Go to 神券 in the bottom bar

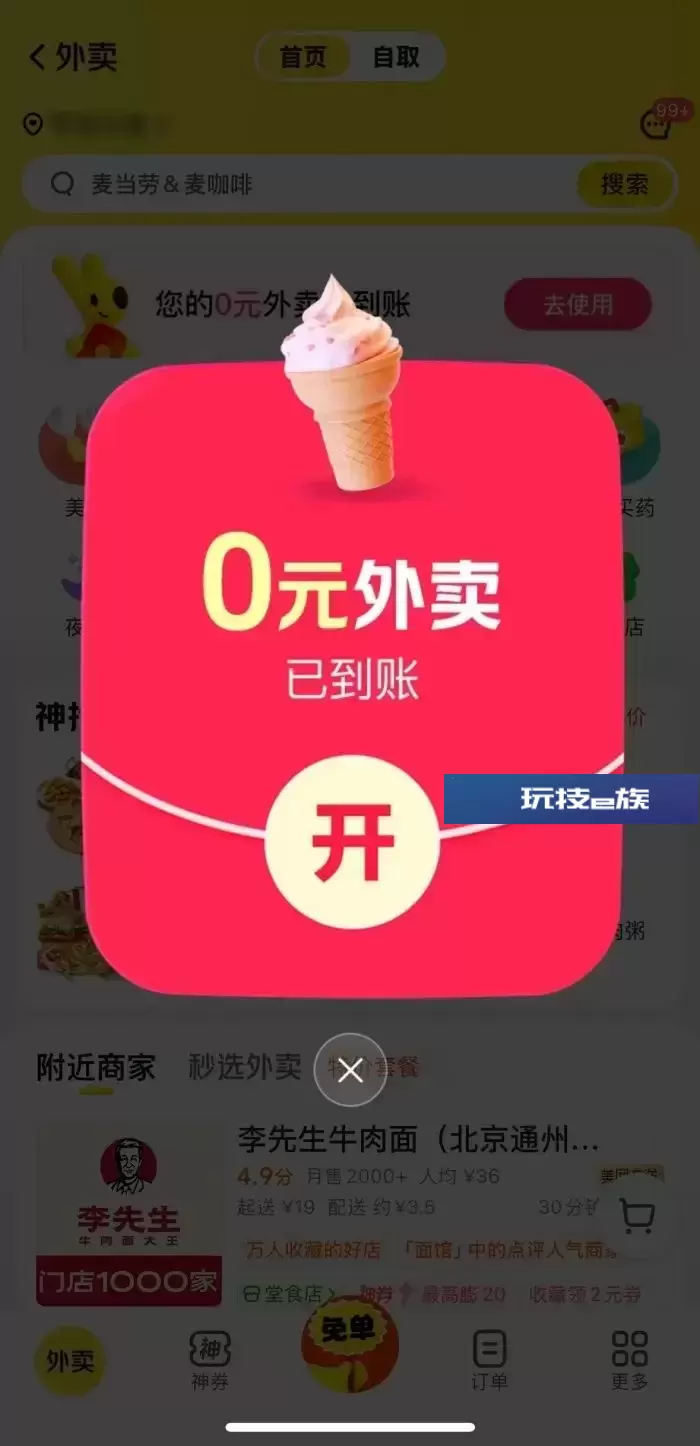210,1360
